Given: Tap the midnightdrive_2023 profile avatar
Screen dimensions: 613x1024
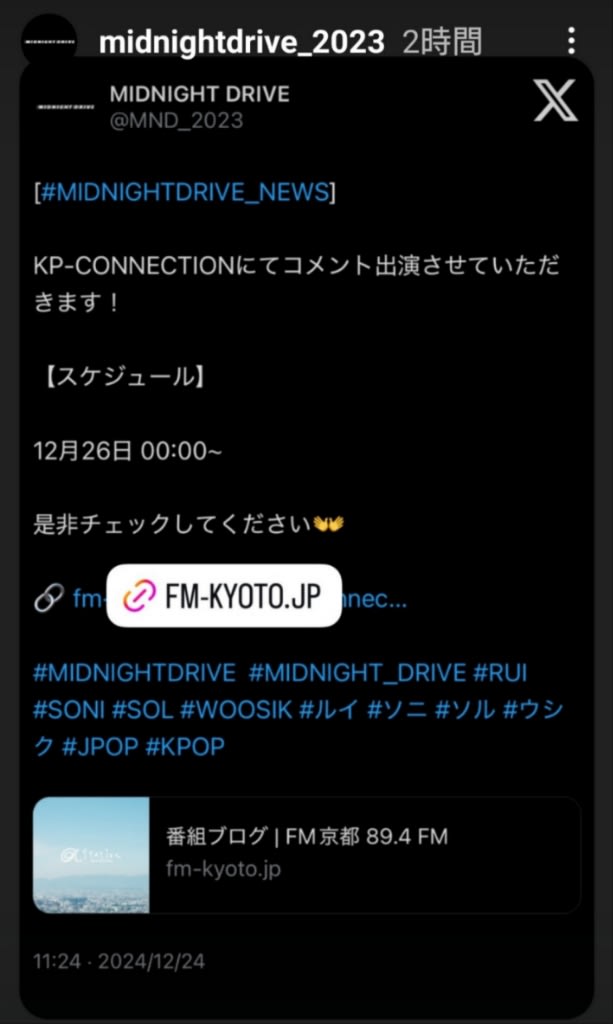Looking at the screenshot, I should [49, 43].
